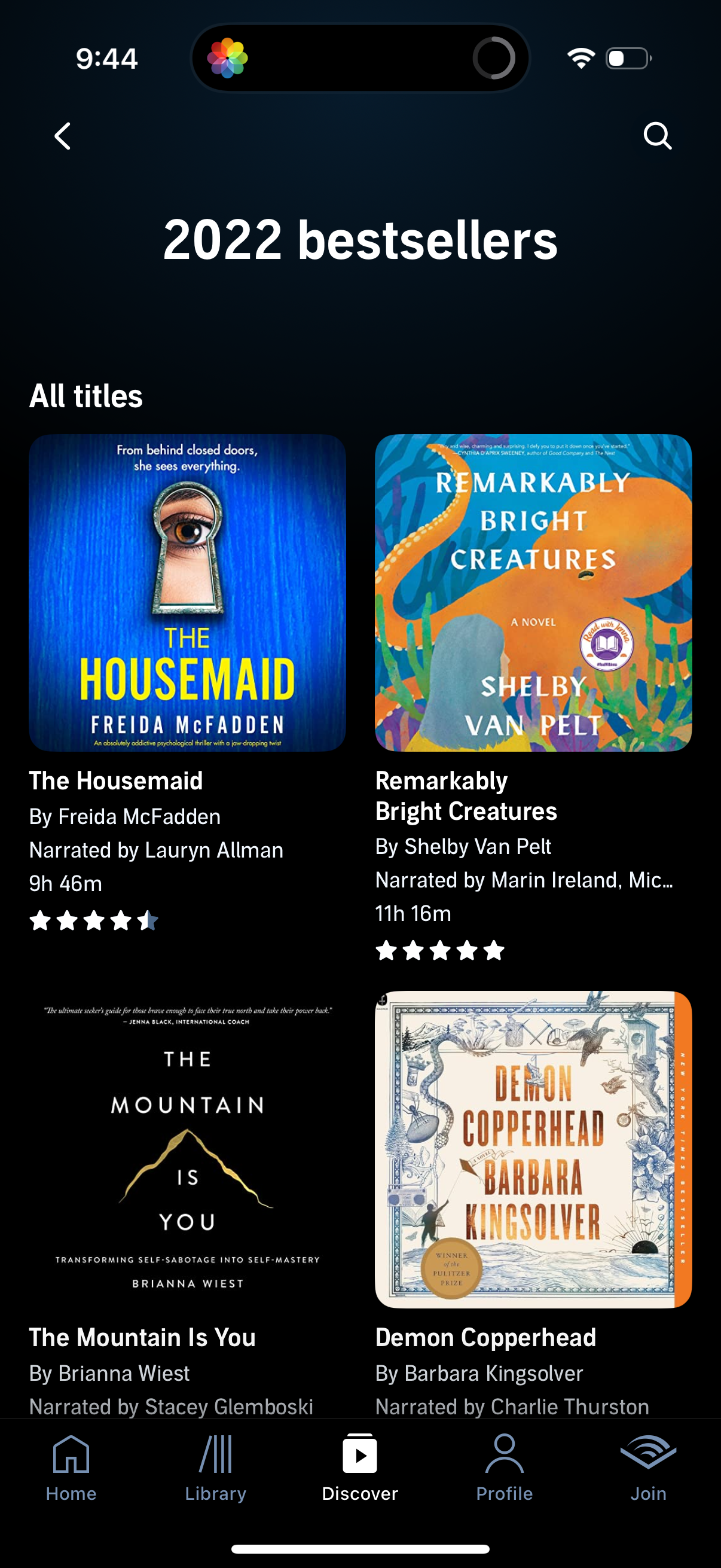Open the Profile icon
Viewport: 721px width, 1568px height.
click(x=504, y=1468)
